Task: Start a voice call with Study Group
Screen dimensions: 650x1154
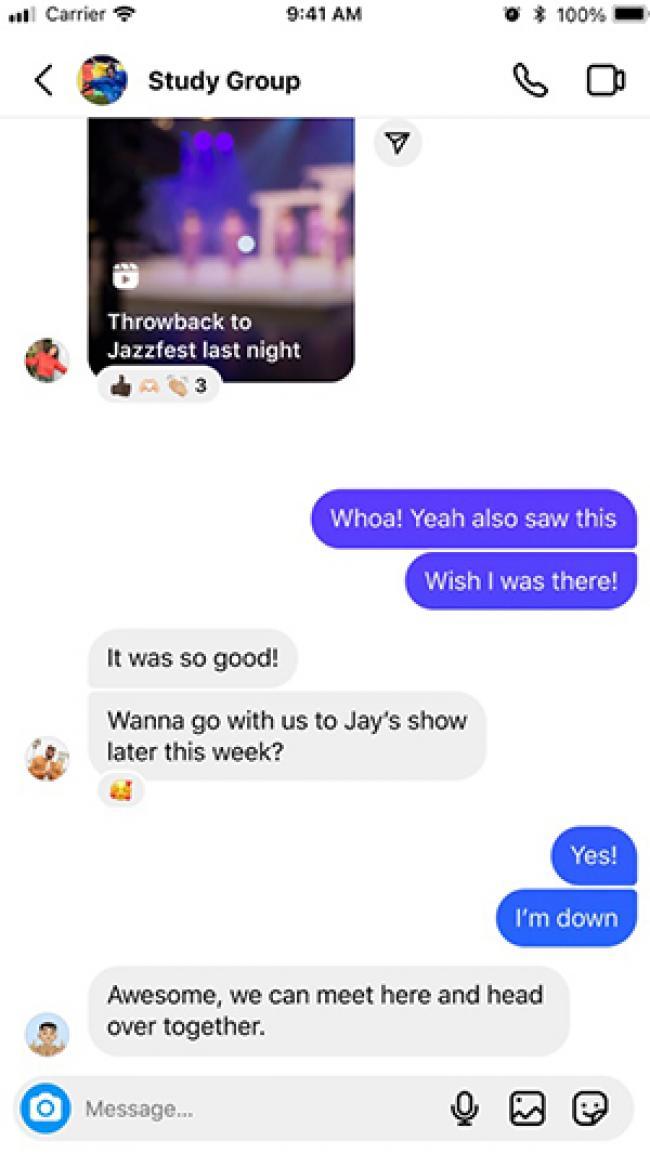Action: tap(530, 80)
